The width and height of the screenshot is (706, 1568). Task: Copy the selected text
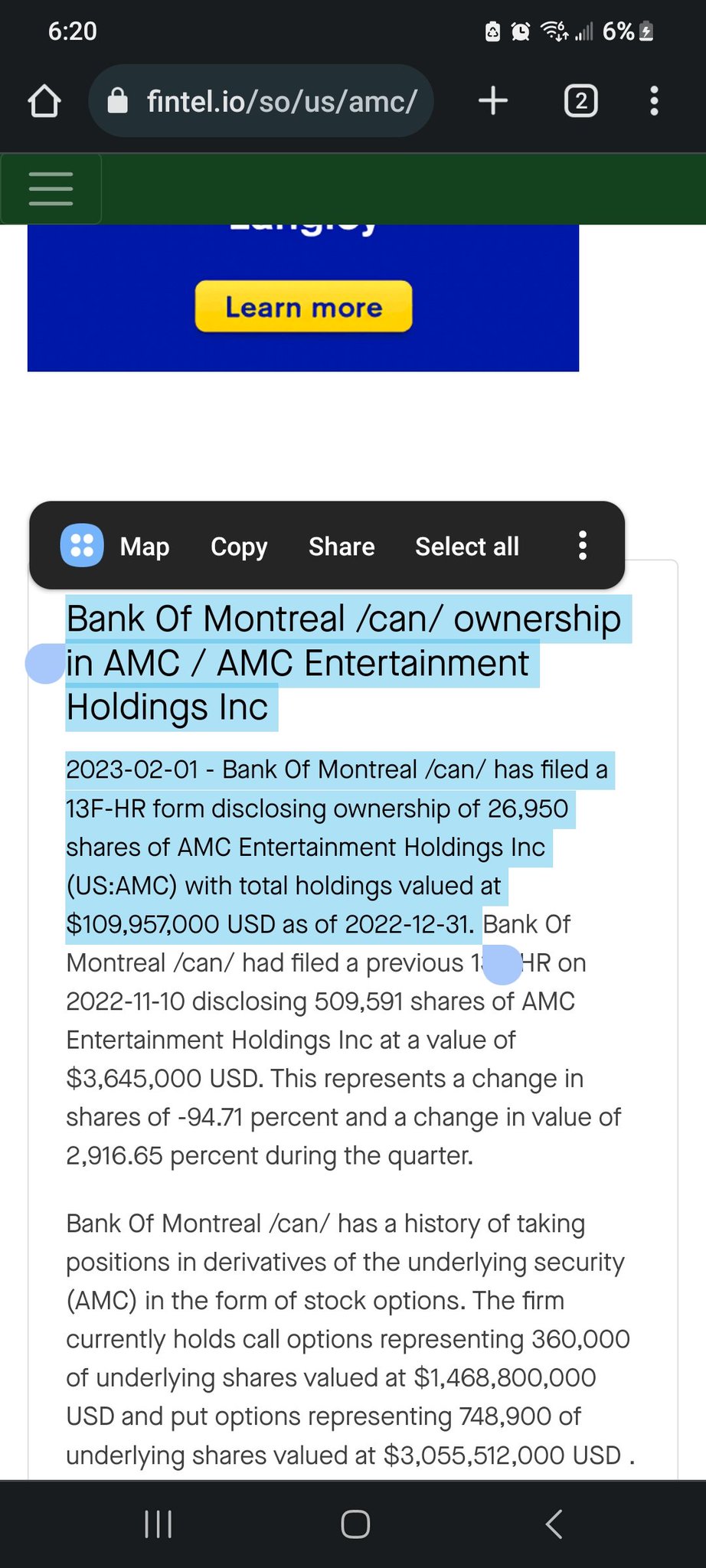point(239,546)
